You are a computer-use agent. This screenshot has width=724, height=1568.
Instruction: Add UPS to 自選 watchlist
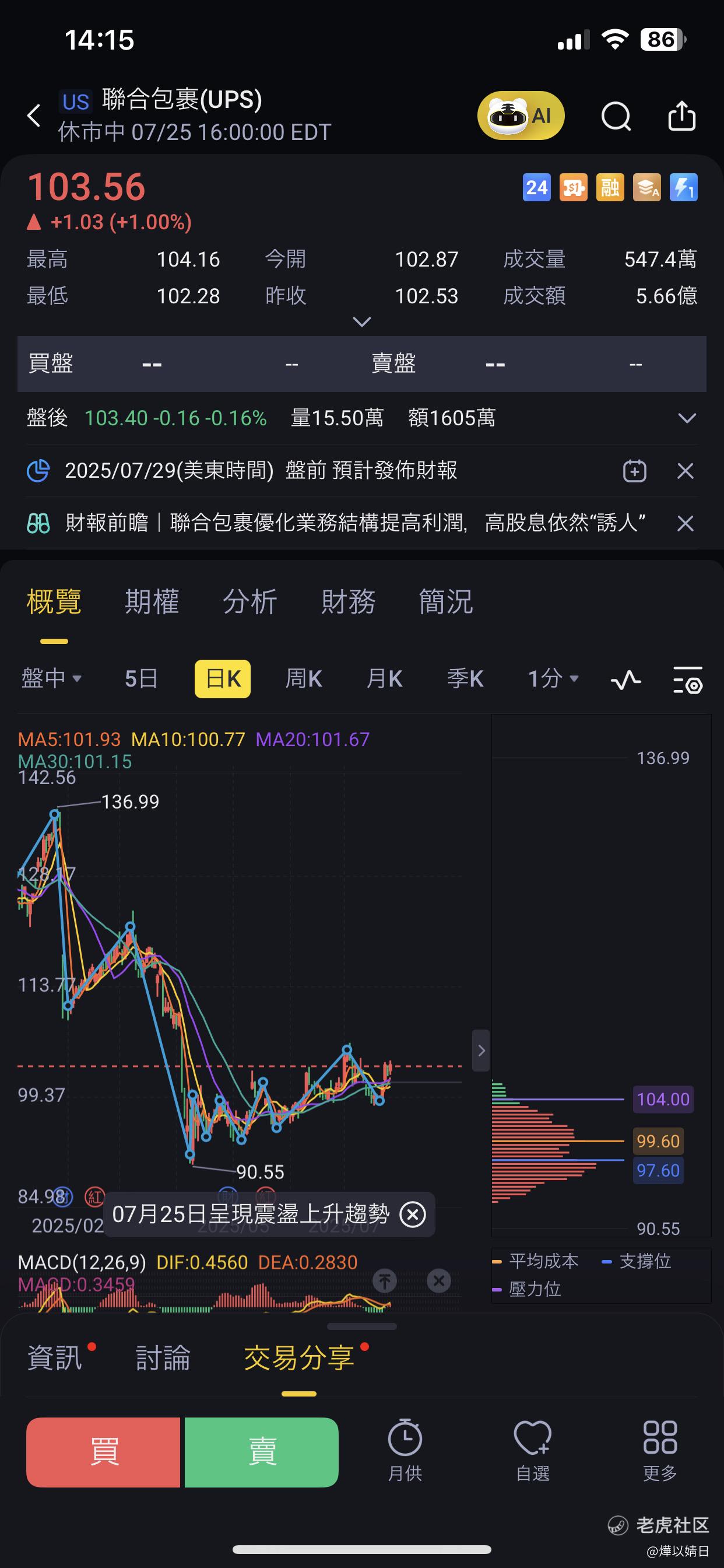pyautogui.click(x=533, y=1451)
